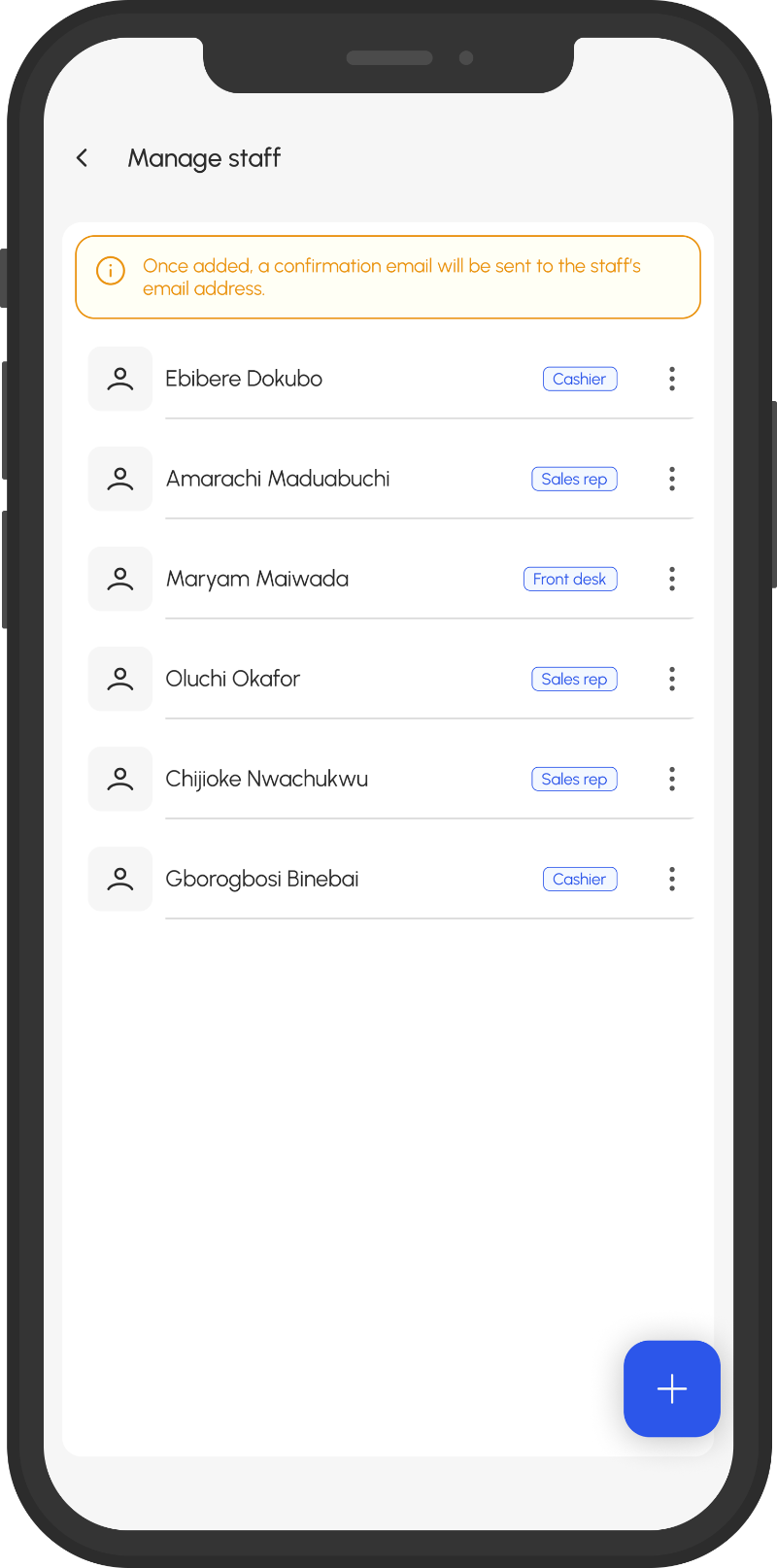777x1568 pixels.
Task: Open Ebibere Dokubo's staff entry
Action: [244, 379]
